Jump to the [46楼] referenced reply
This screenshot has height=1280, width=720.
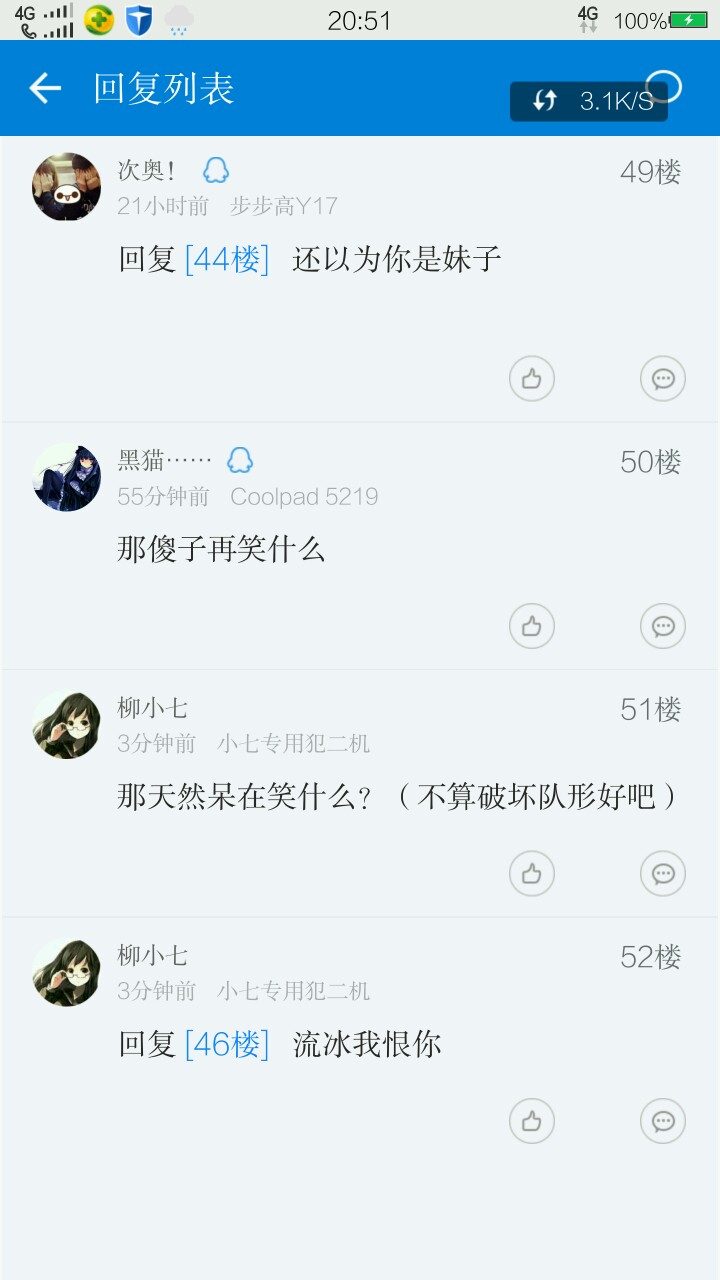[x=227, y=1045]
